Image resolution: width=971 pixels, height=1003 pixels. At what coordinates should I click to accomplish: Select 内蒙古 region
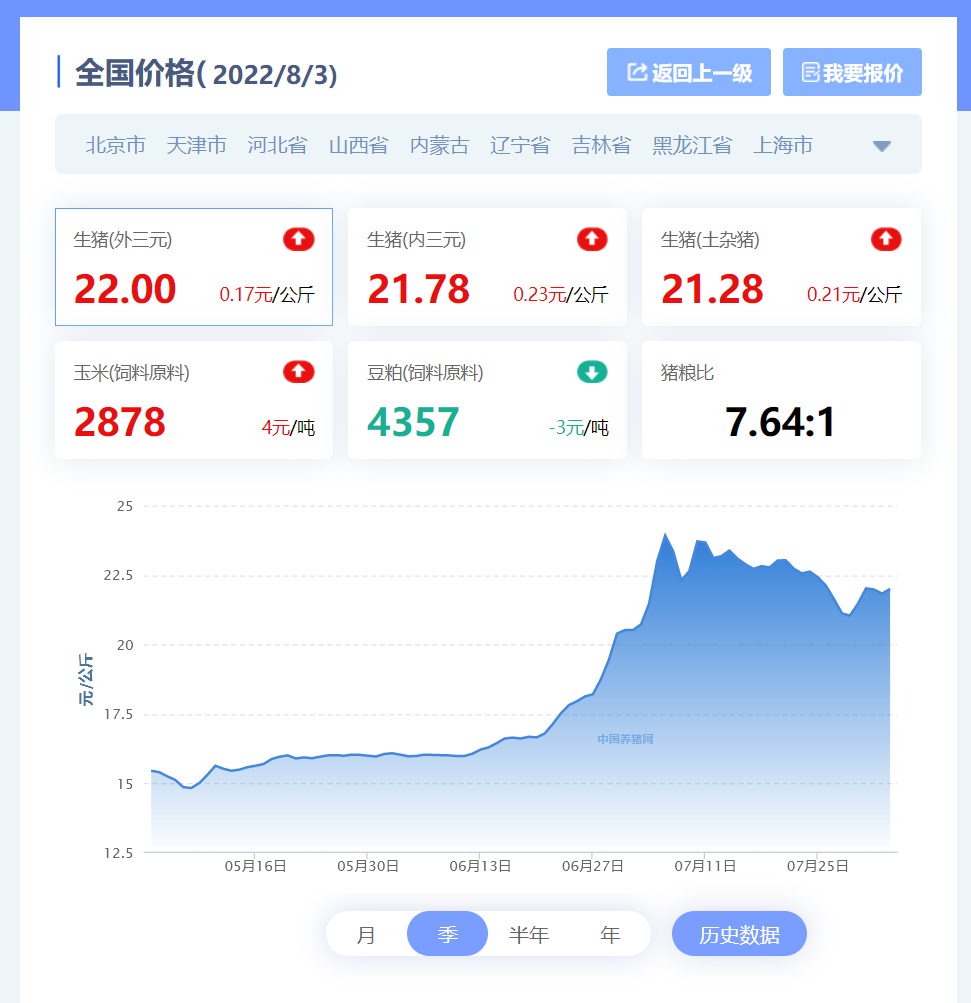tap(439, 145)
